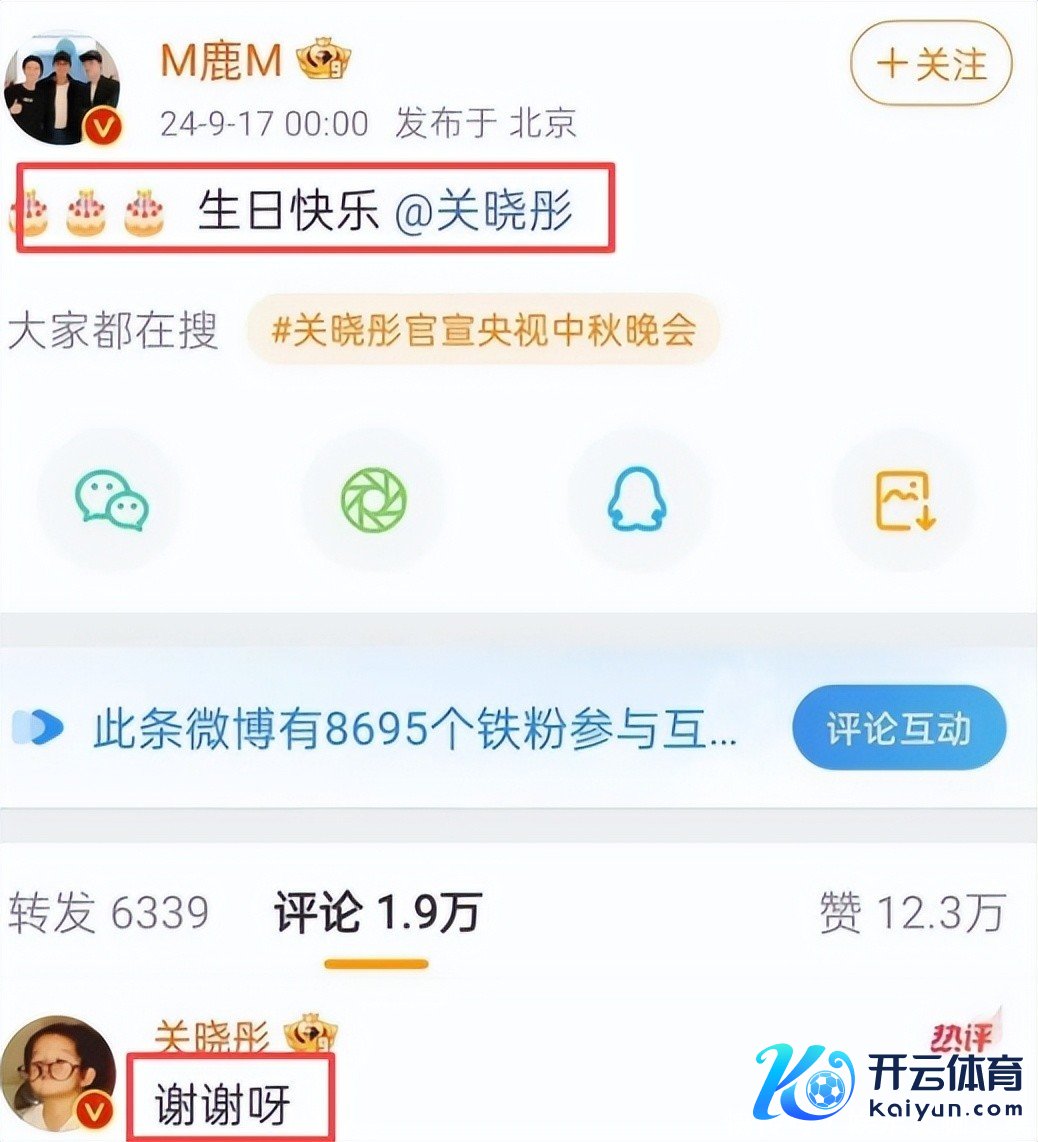Share this post to WeChat
1038x1142 pixels.
pos(111,500)
